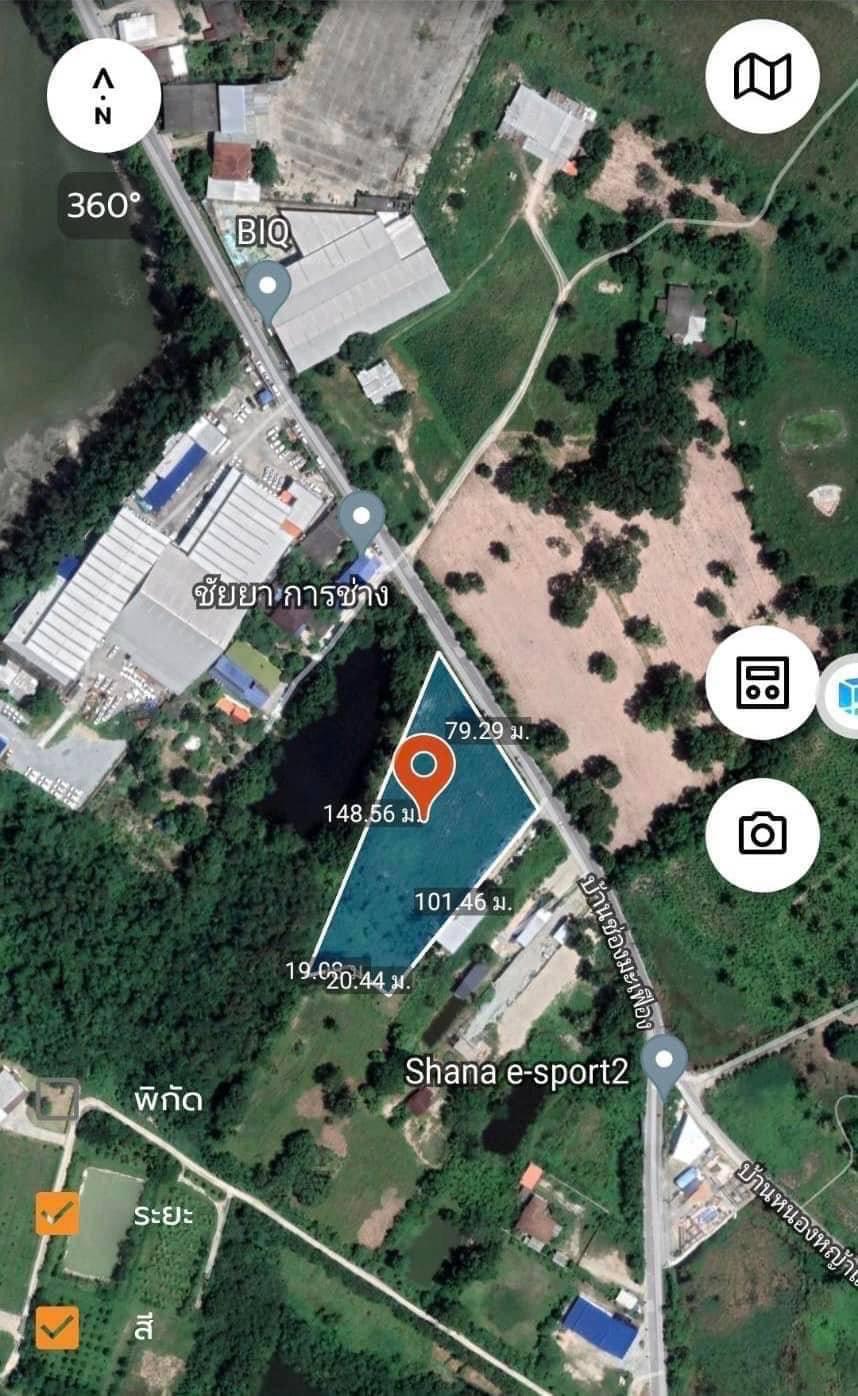Open the measuring tool button
This screenshot has width=858, height=1396.
[762, 683]
